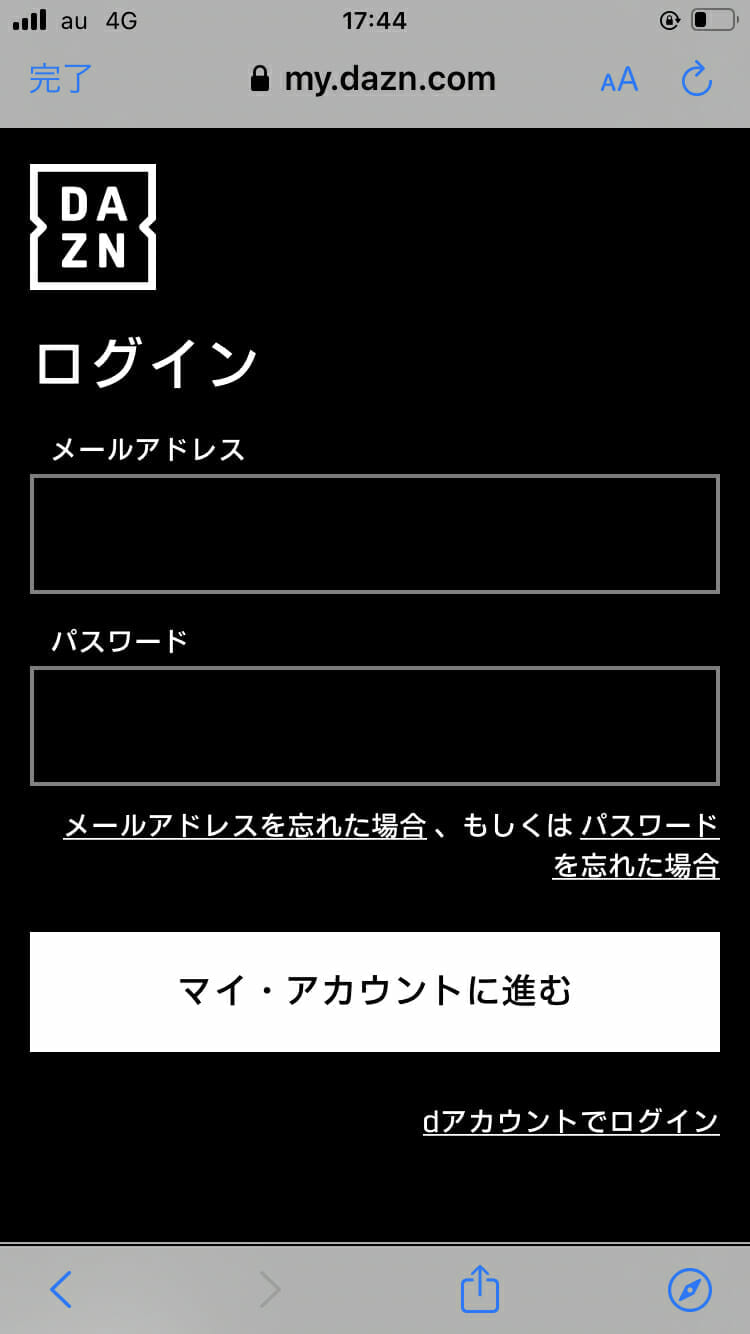
Task: Tap the my.dazn.com address bar
Action: 375,79
